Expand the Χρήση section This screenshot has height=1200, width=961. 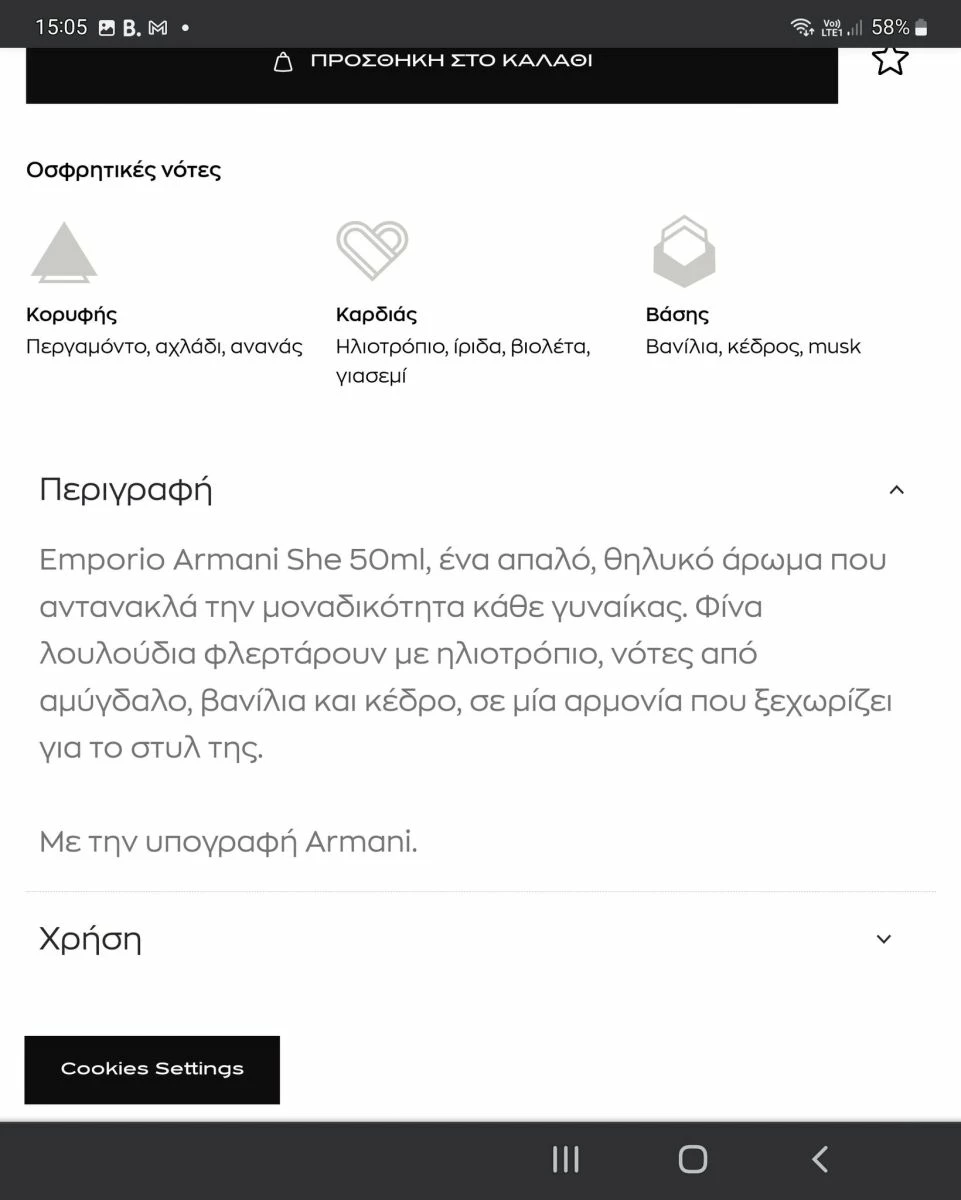(883, 939)
